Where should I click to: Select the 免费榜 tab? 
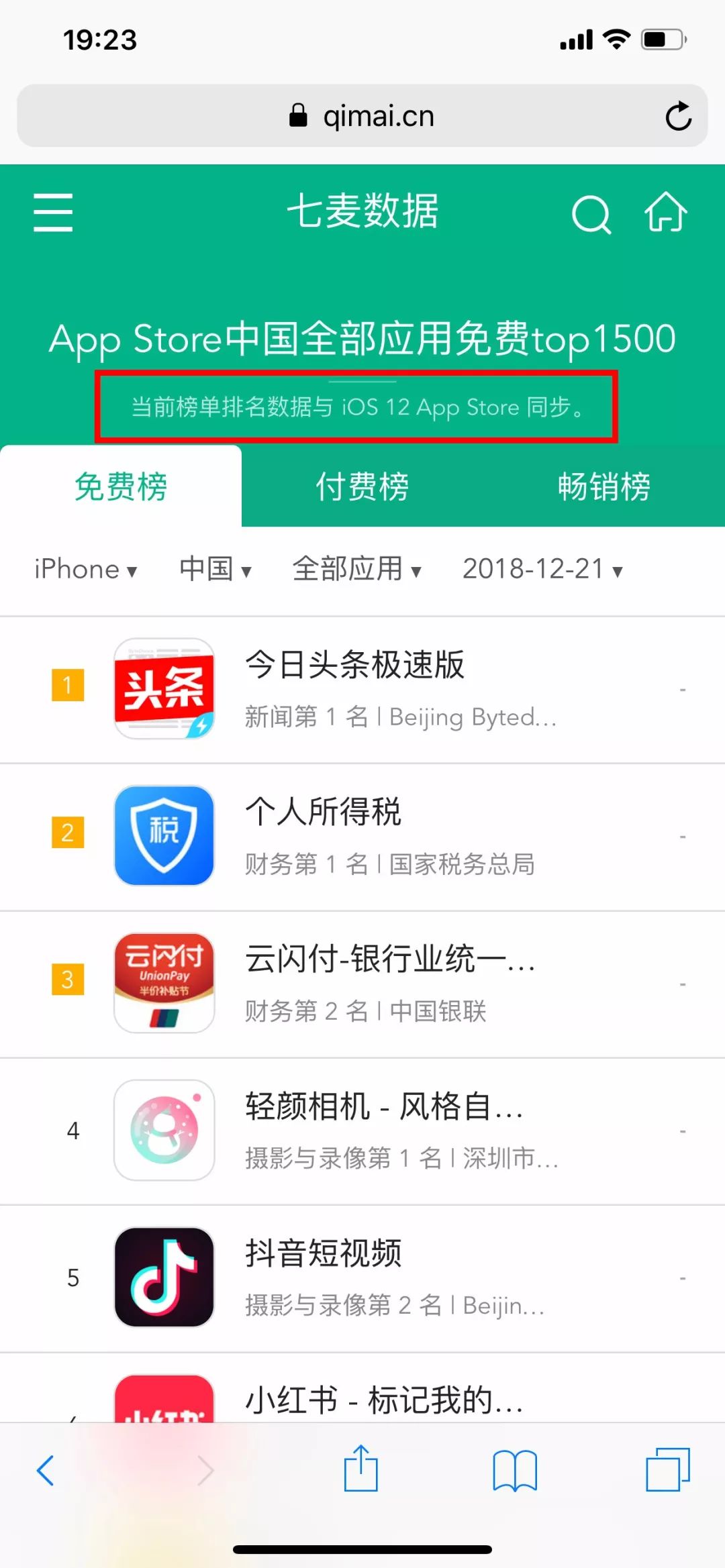[121, 486]
